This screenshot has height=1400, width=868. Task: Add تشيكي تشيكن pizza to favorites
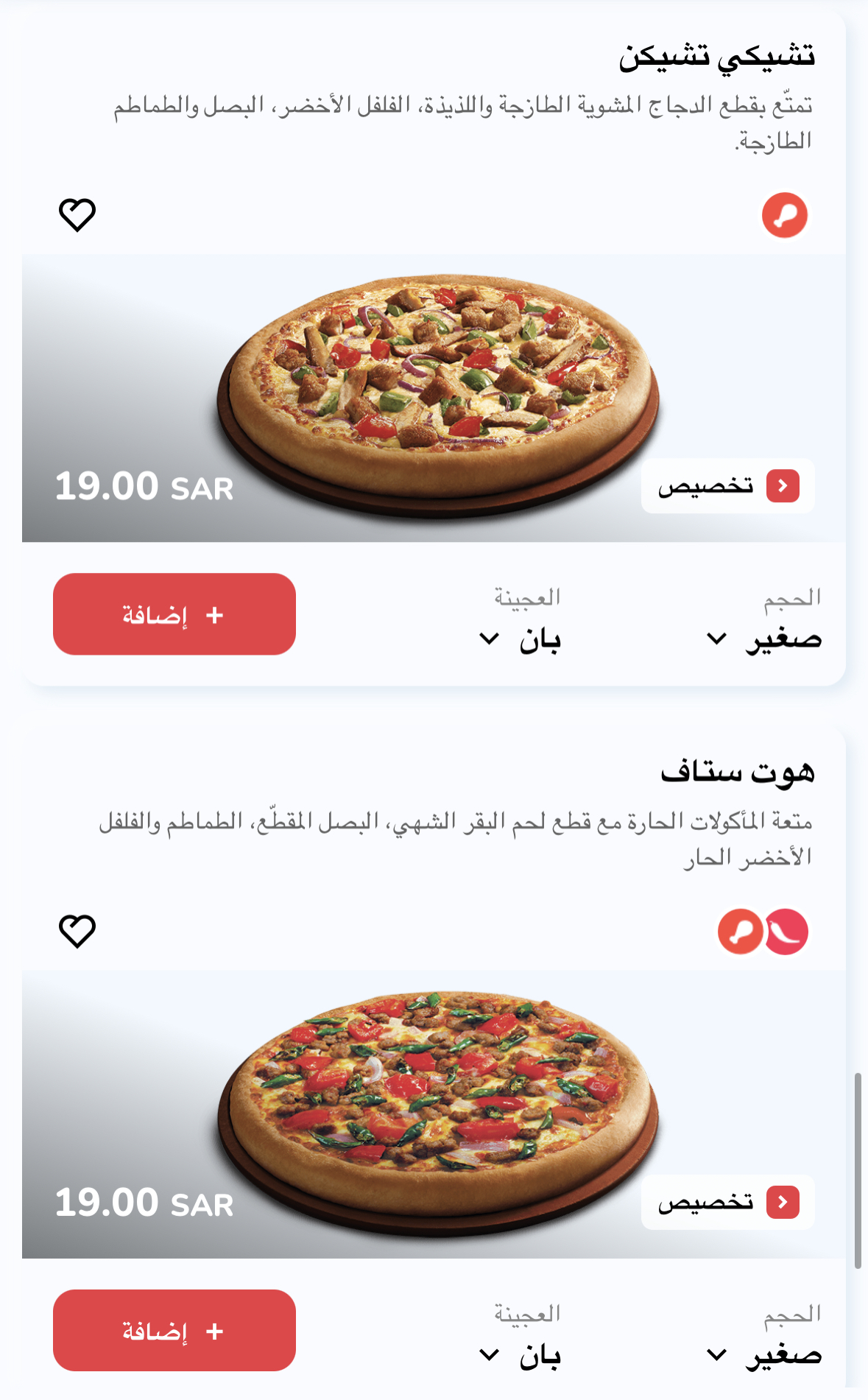point(77,215)
